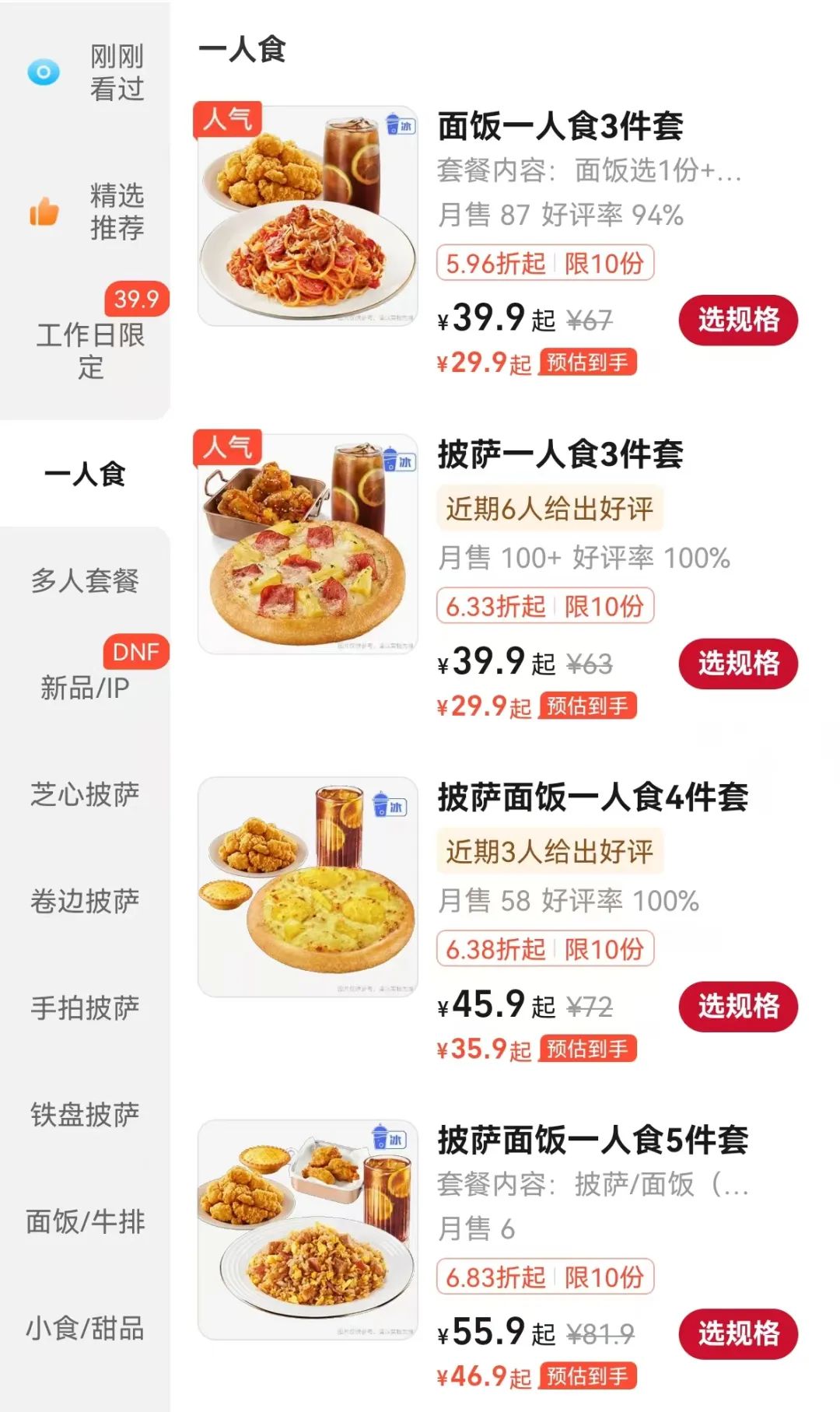Open the 铁盘披萨 category
Screen dimensions: 840x1412
click(85, 1114)
